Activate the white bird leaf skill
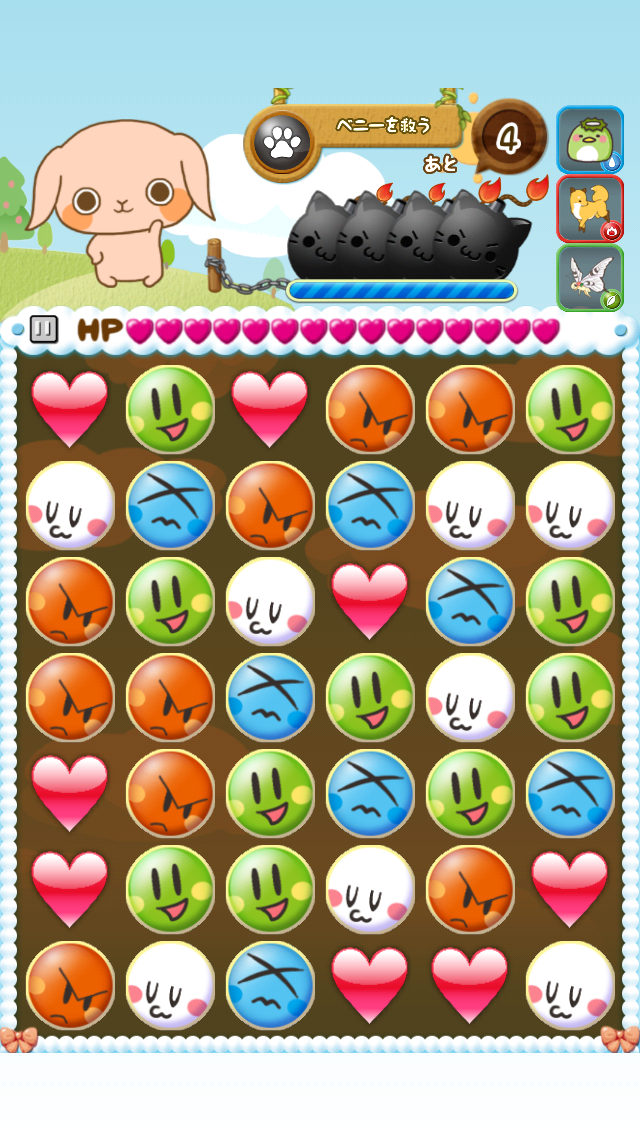 (590, 277)
